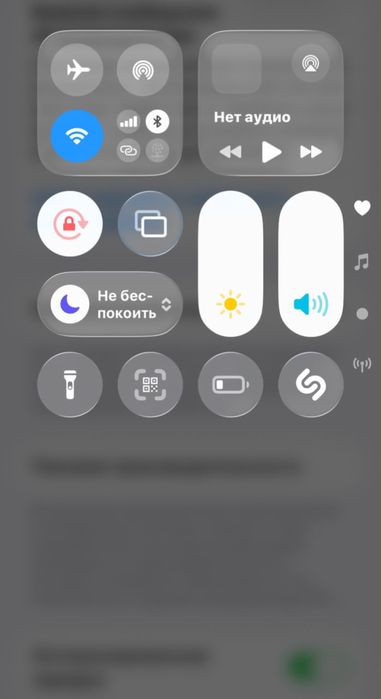The width and height of the screenshot is (381, 699).
Task: Tap the volume slider
Action: [311, 263]
